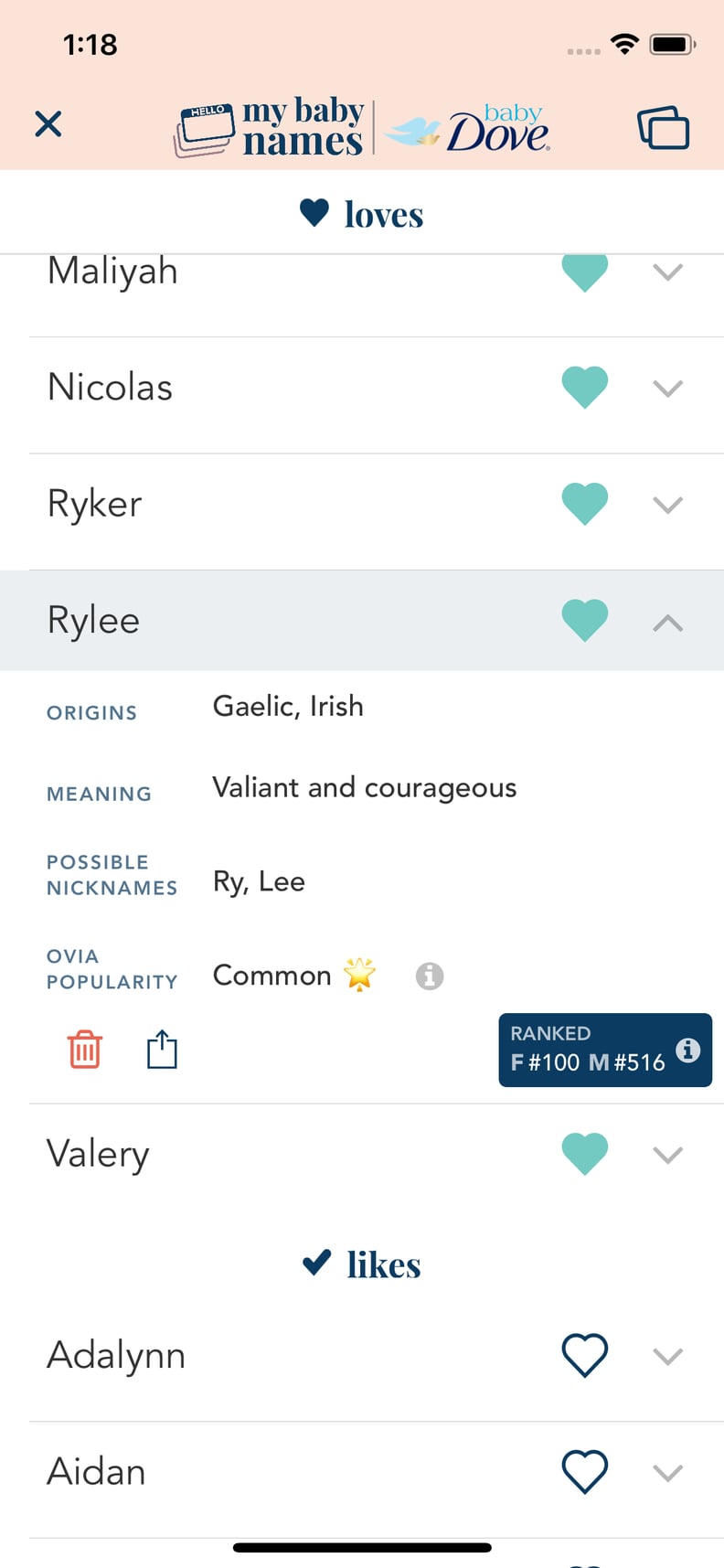Love the name Aidan

(x=584, y=1472)
